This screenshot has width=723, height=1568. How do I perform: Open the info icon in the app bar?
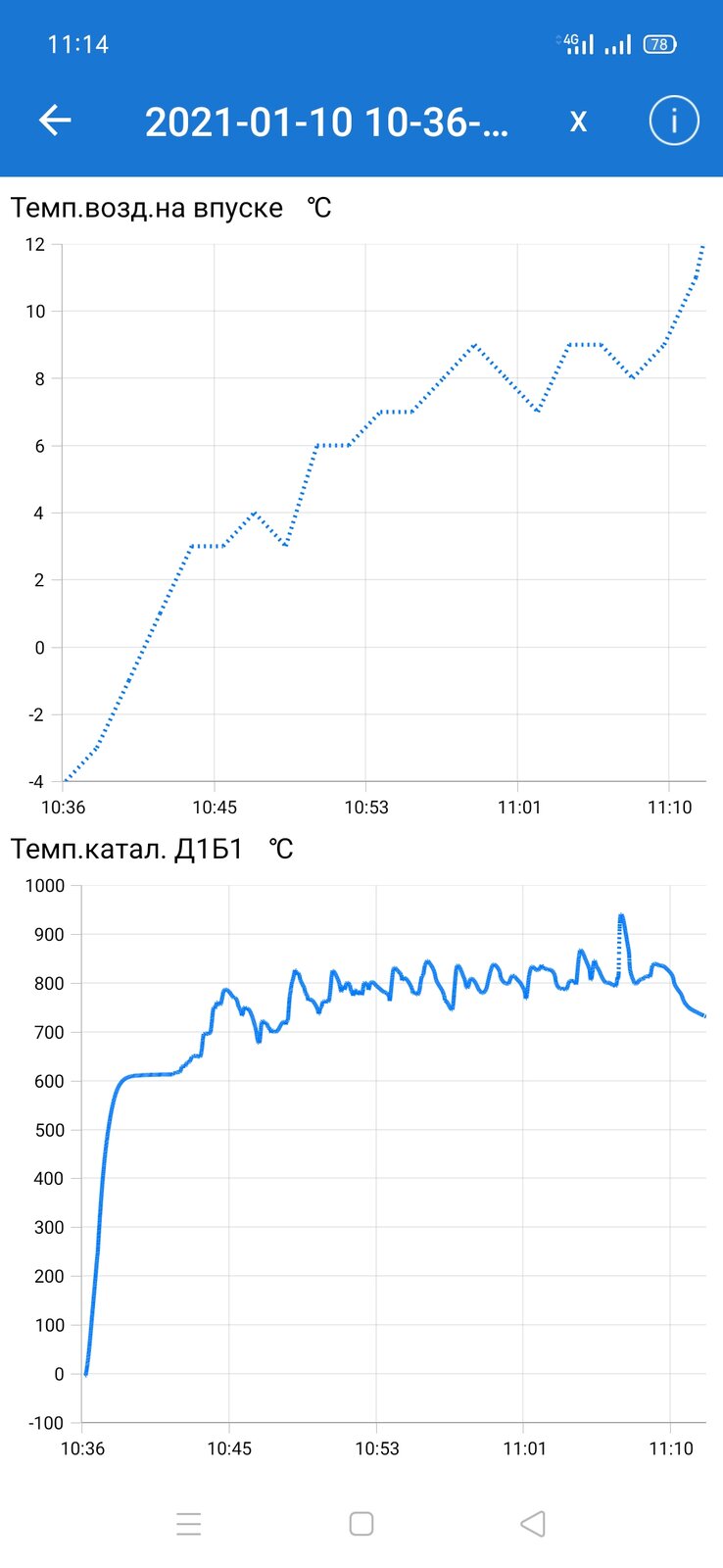[x=674, y=121]
